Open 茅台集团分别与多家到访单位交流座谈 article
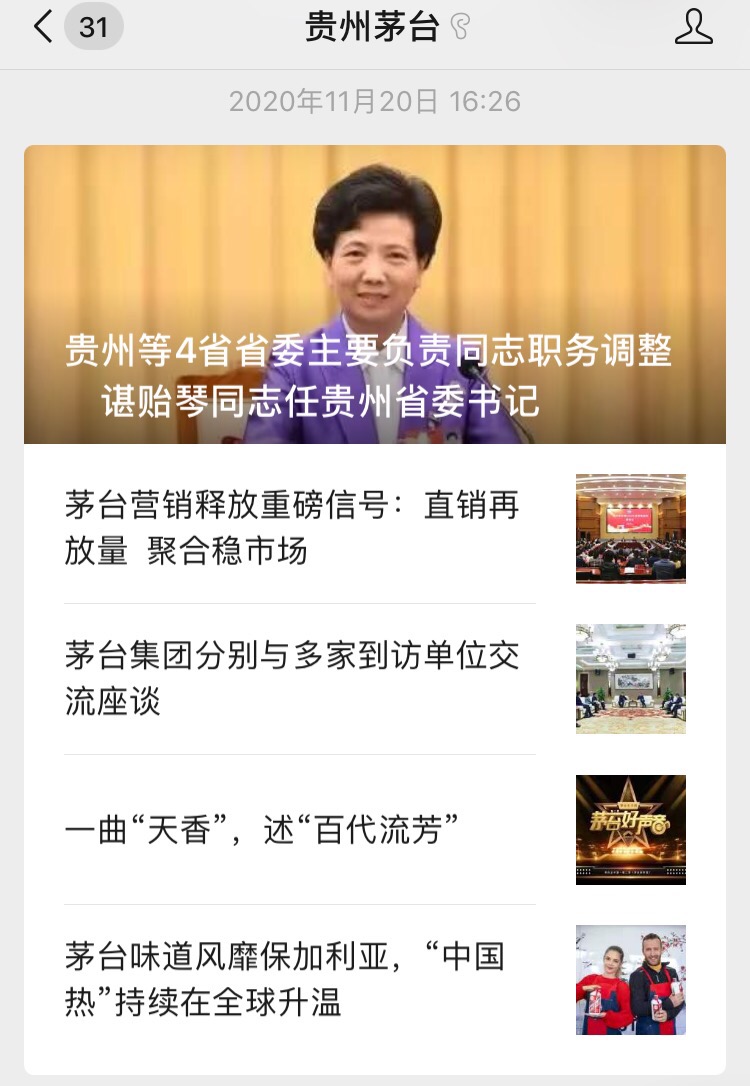 292,679
